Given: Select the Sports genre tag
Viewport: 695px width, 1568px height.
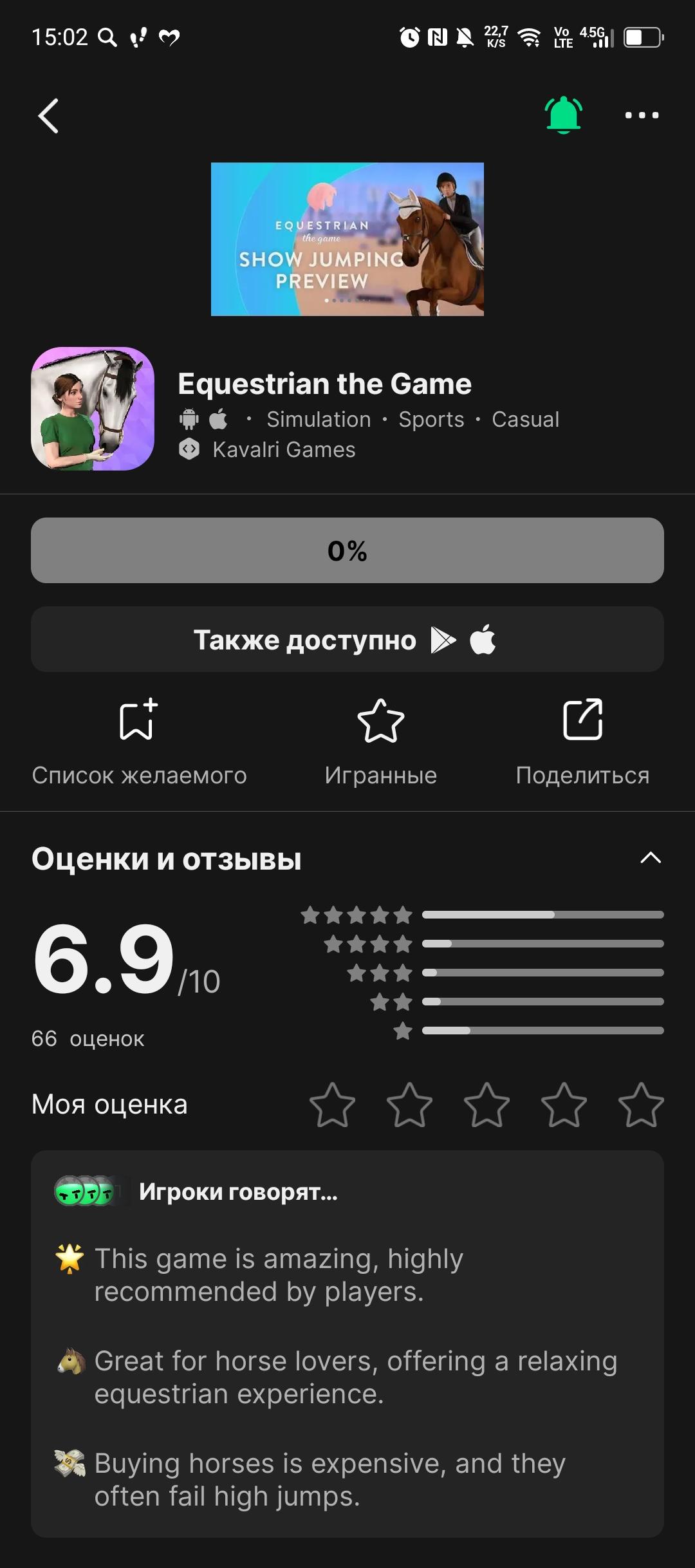Looking at the screenshot, I should point(431,419).
